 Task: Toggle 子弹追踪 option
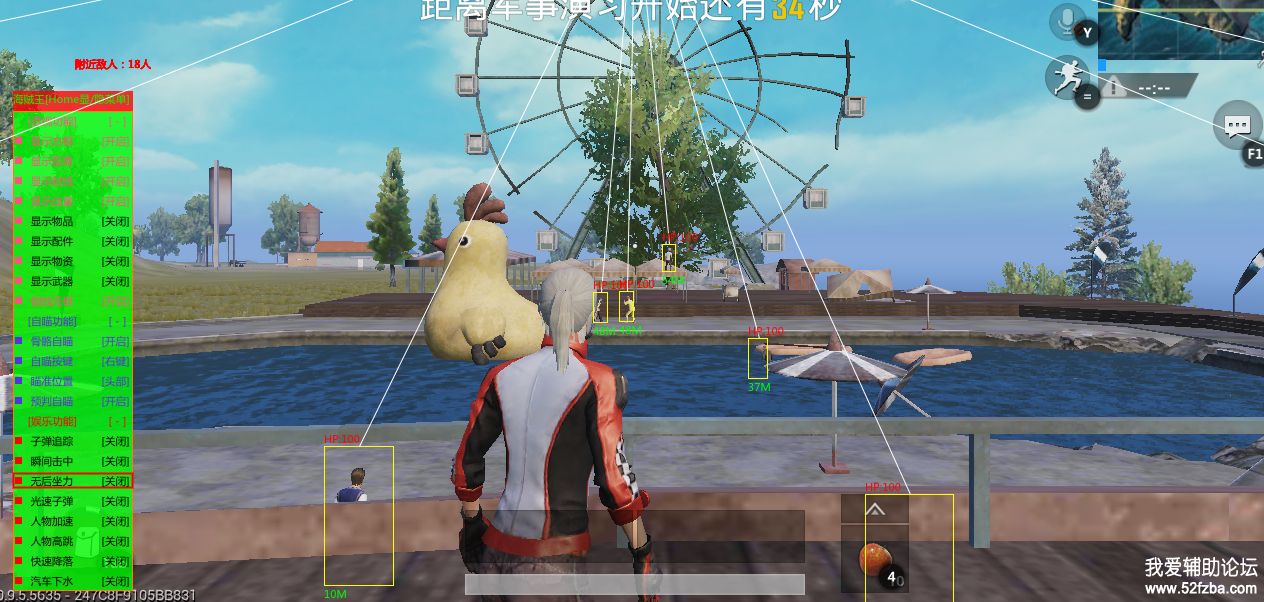(x=72, y=441)
